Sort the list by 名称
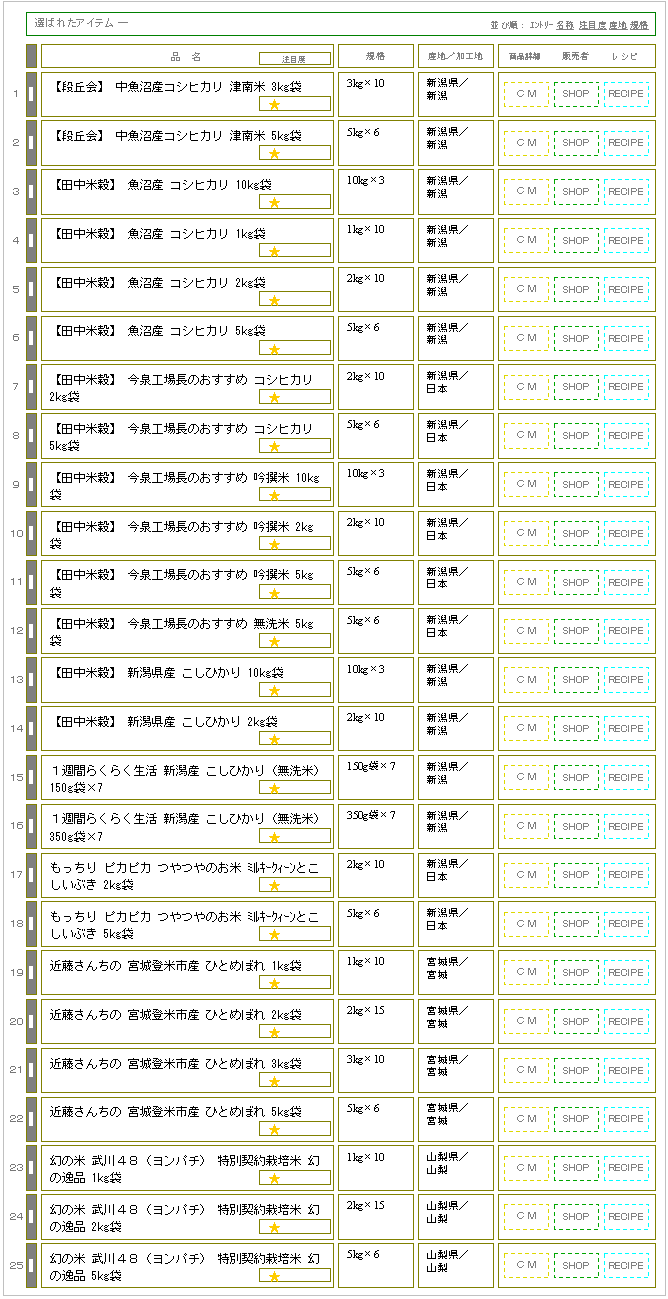 [x=565, y=24]
